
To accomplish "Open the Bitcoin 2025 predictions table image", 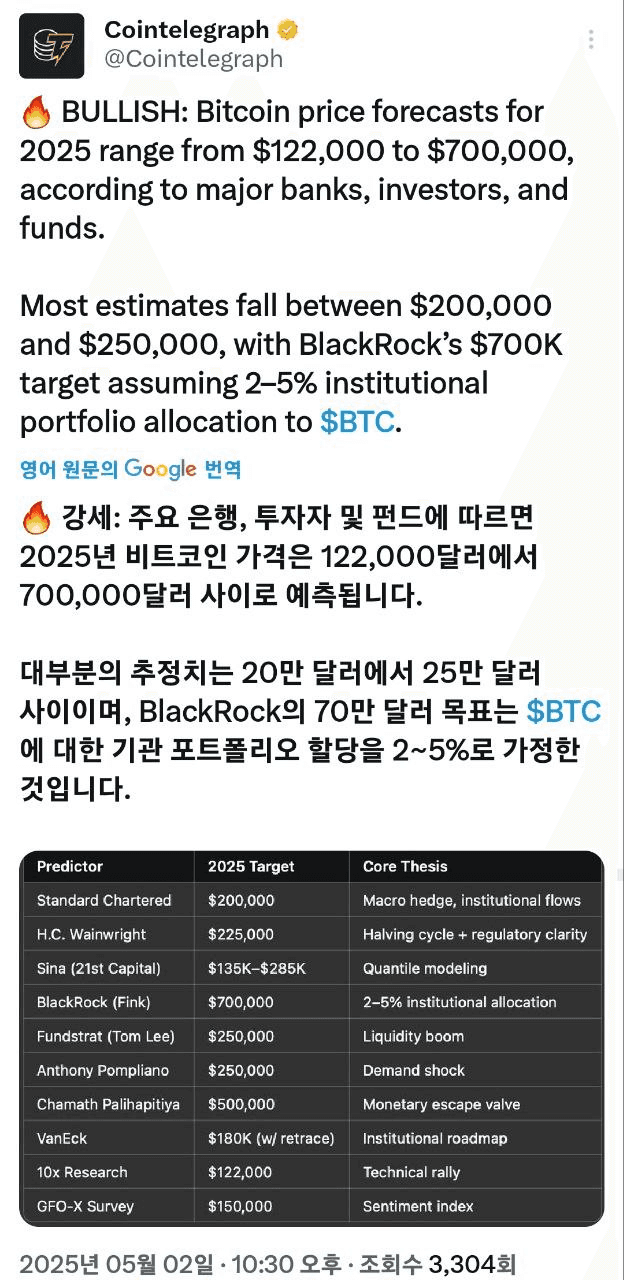I will (311, 1038).
